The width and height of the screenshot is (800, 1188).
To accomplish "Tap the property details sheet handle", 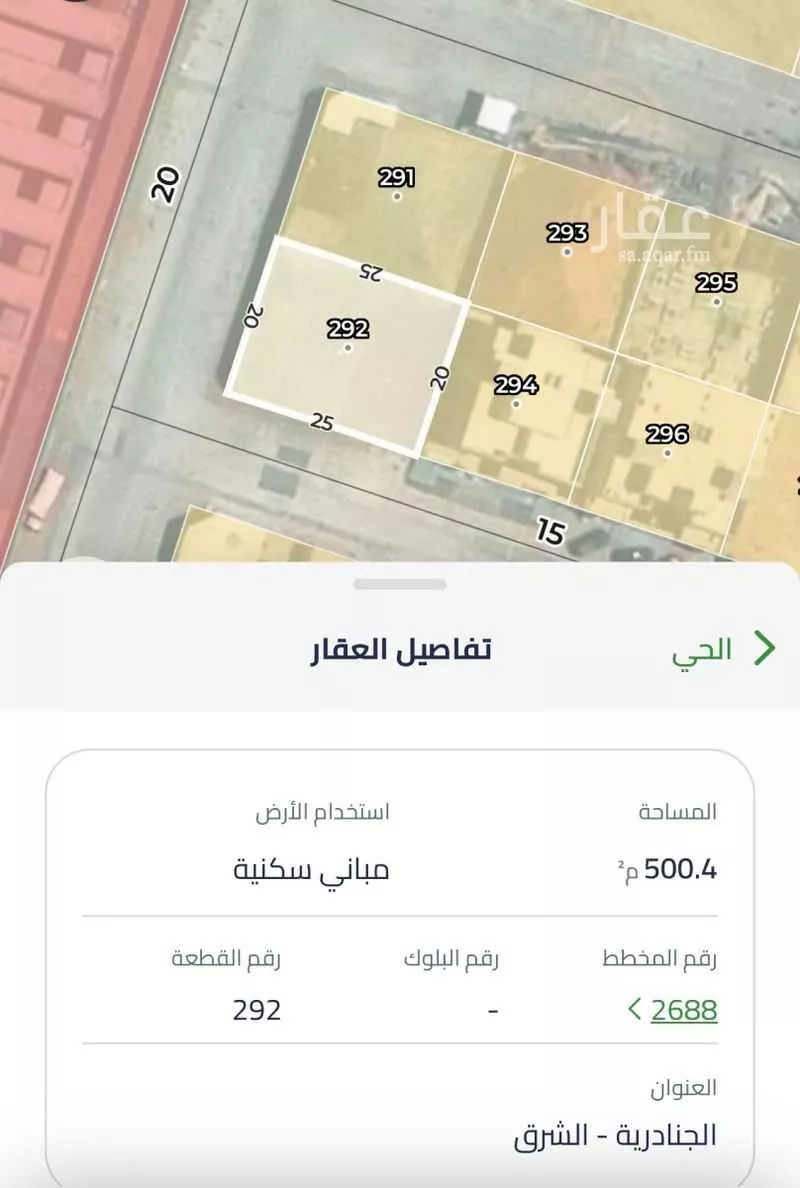I will pos(399,584).
